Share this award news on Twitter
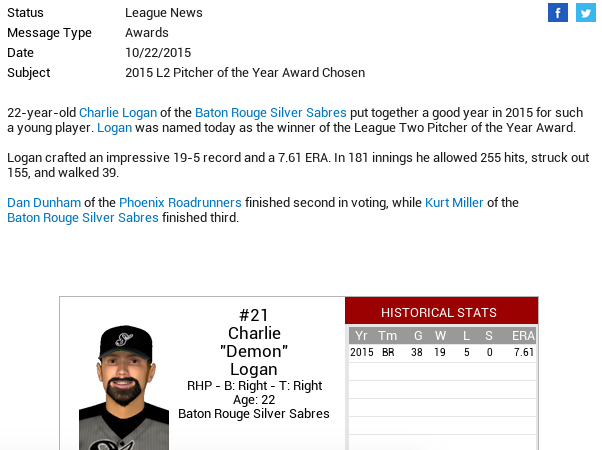 pyautogui.click(x=585, y=13)
